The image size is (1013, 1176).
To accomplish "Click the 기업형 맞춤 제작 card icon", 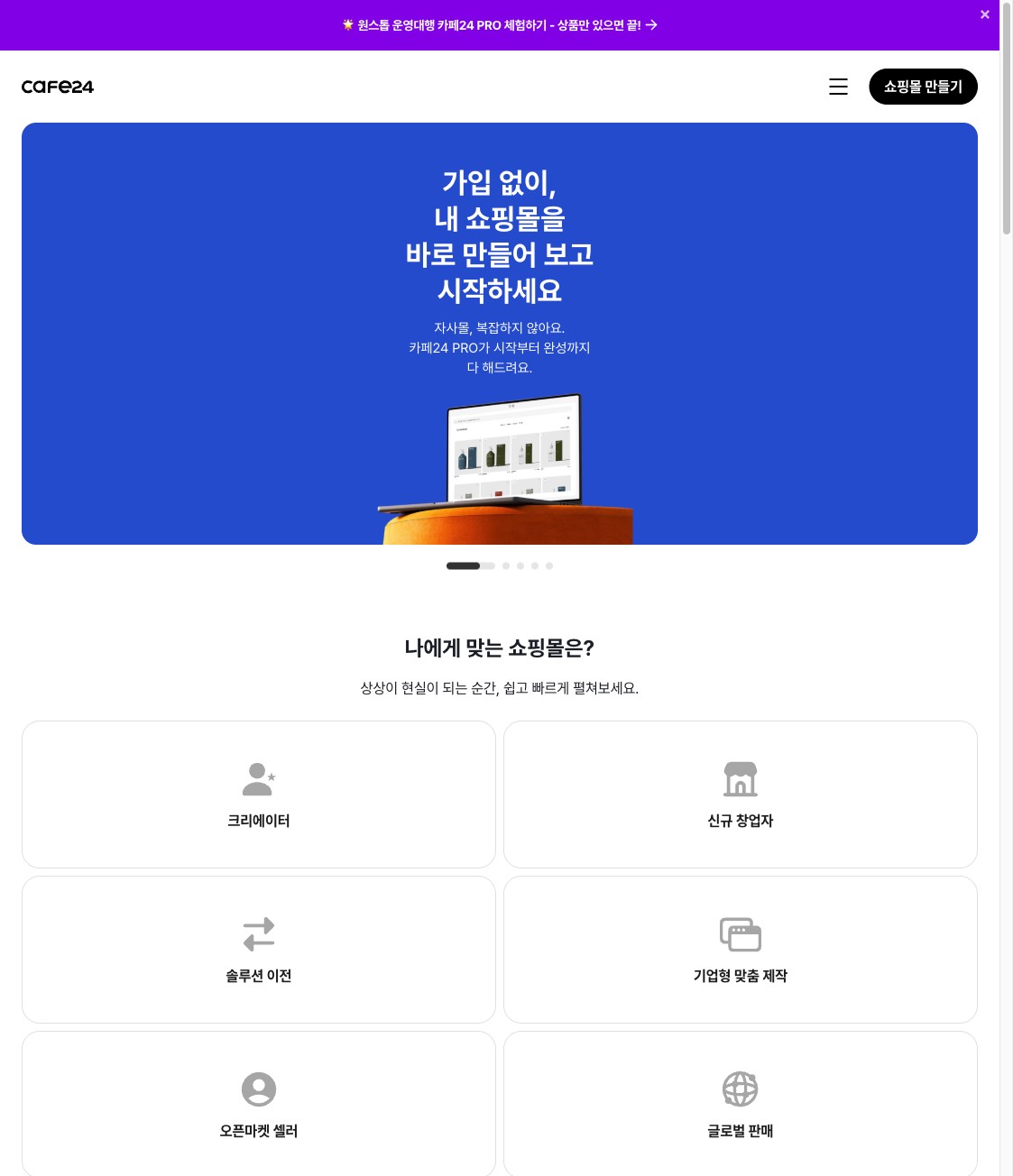I will (741, 934).
